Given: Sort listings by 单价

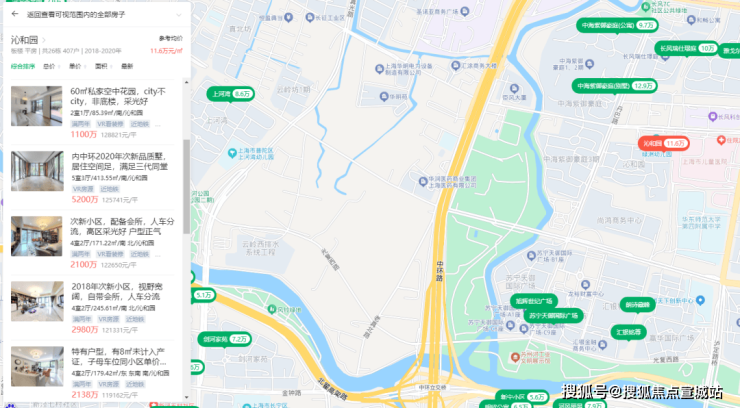Looking at the screenshot, I should tap(76, 66).
